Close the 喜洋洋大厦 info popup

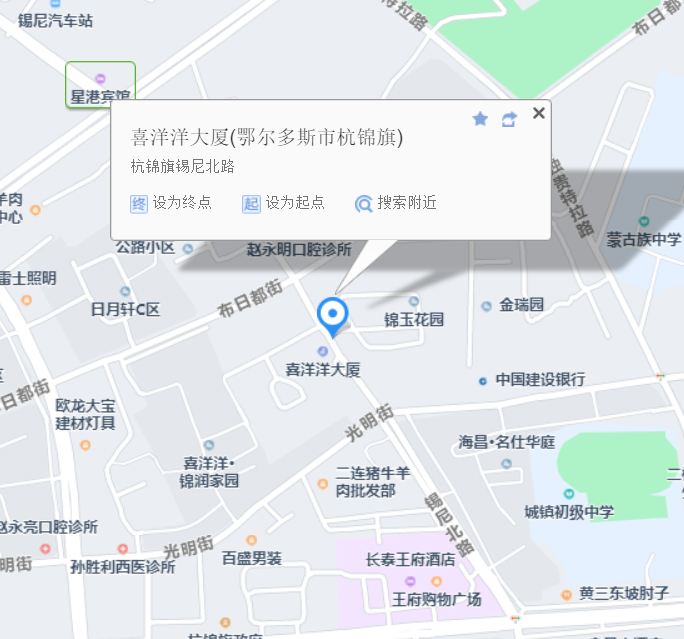click(539, 113)
